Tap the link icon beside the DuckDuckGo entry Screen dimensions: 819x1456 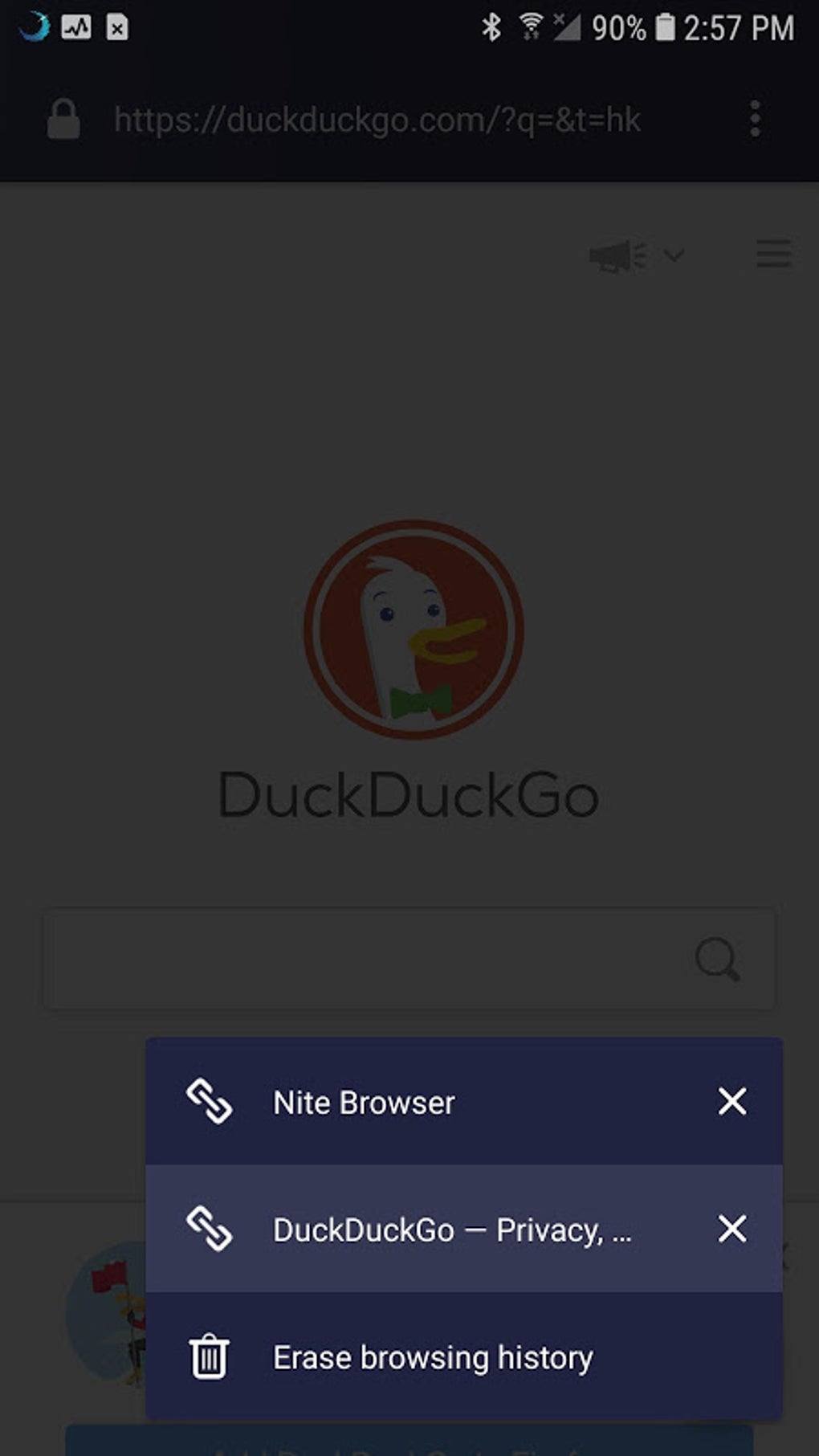(x=210, y=1230)
